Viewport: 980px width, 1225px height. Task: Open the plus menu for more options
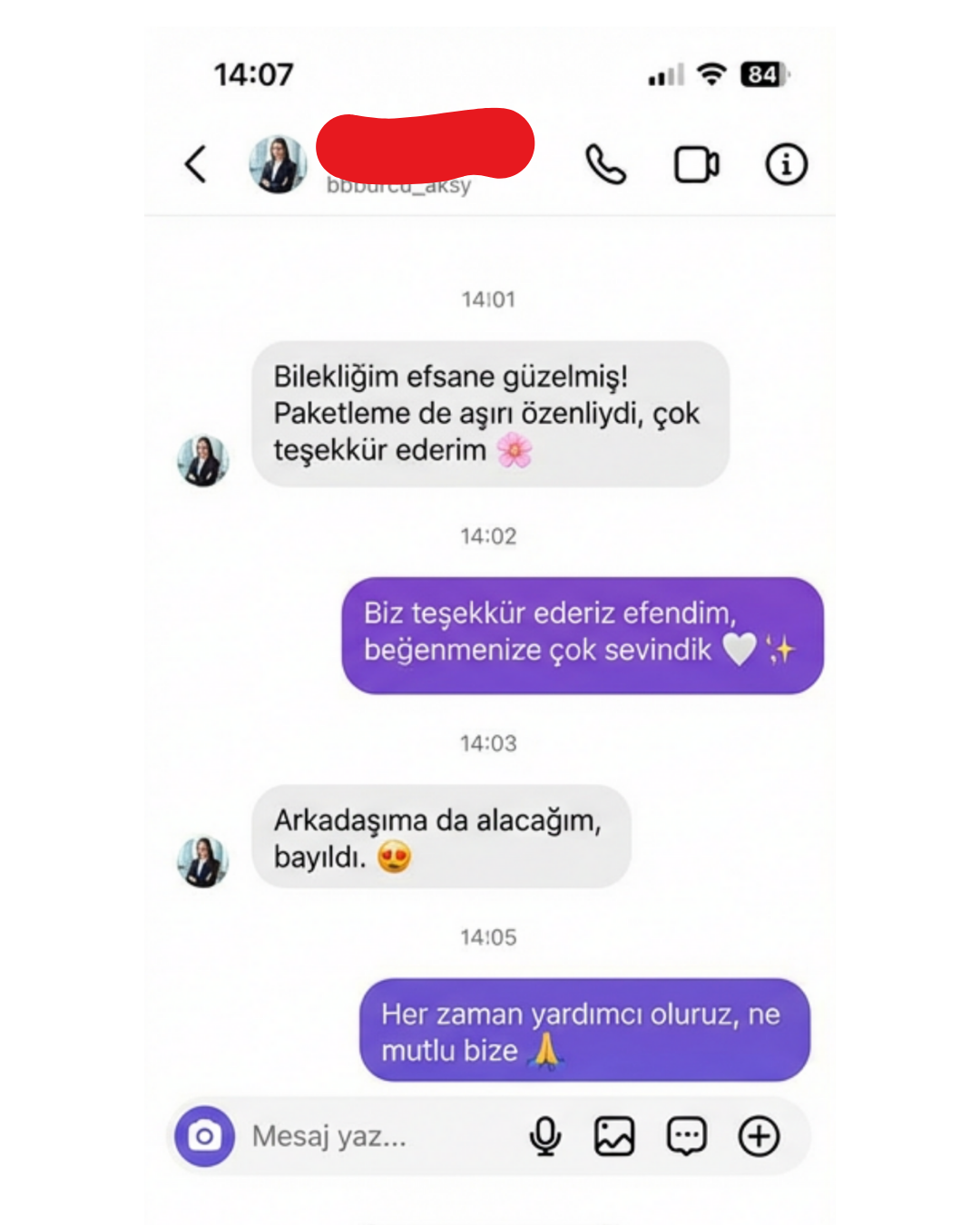pyautogui.click(x=759, y=1135)
